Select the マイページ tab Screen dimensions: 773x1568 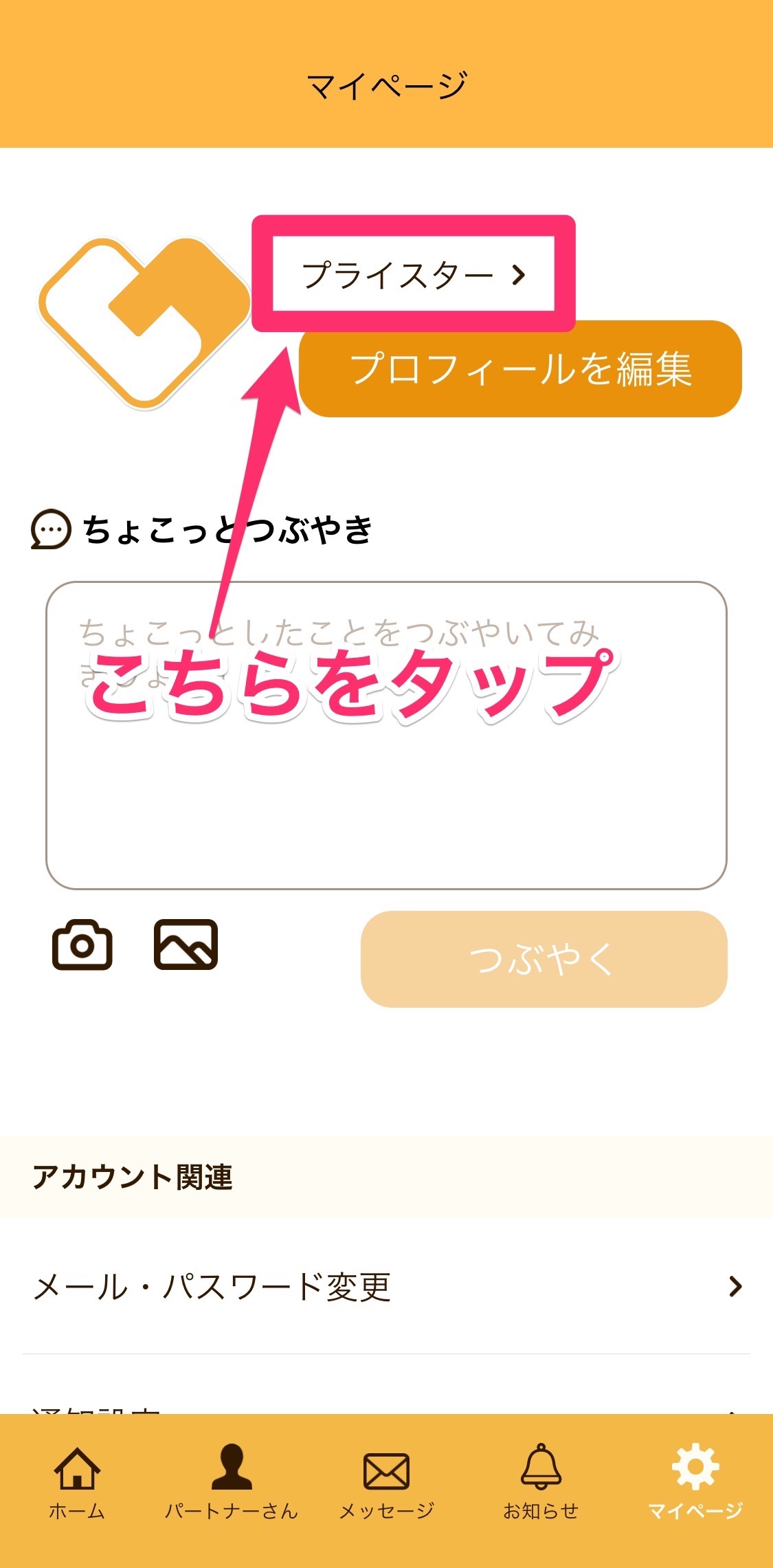pos(695,1481)
